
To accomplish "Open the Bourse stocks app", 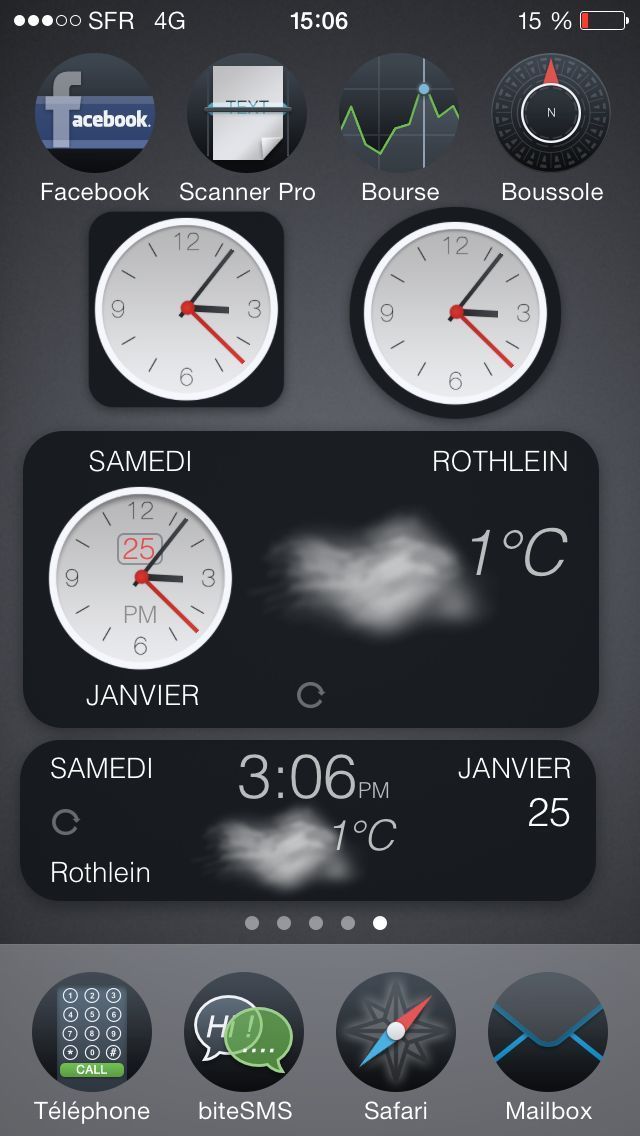I will [399, 114].
